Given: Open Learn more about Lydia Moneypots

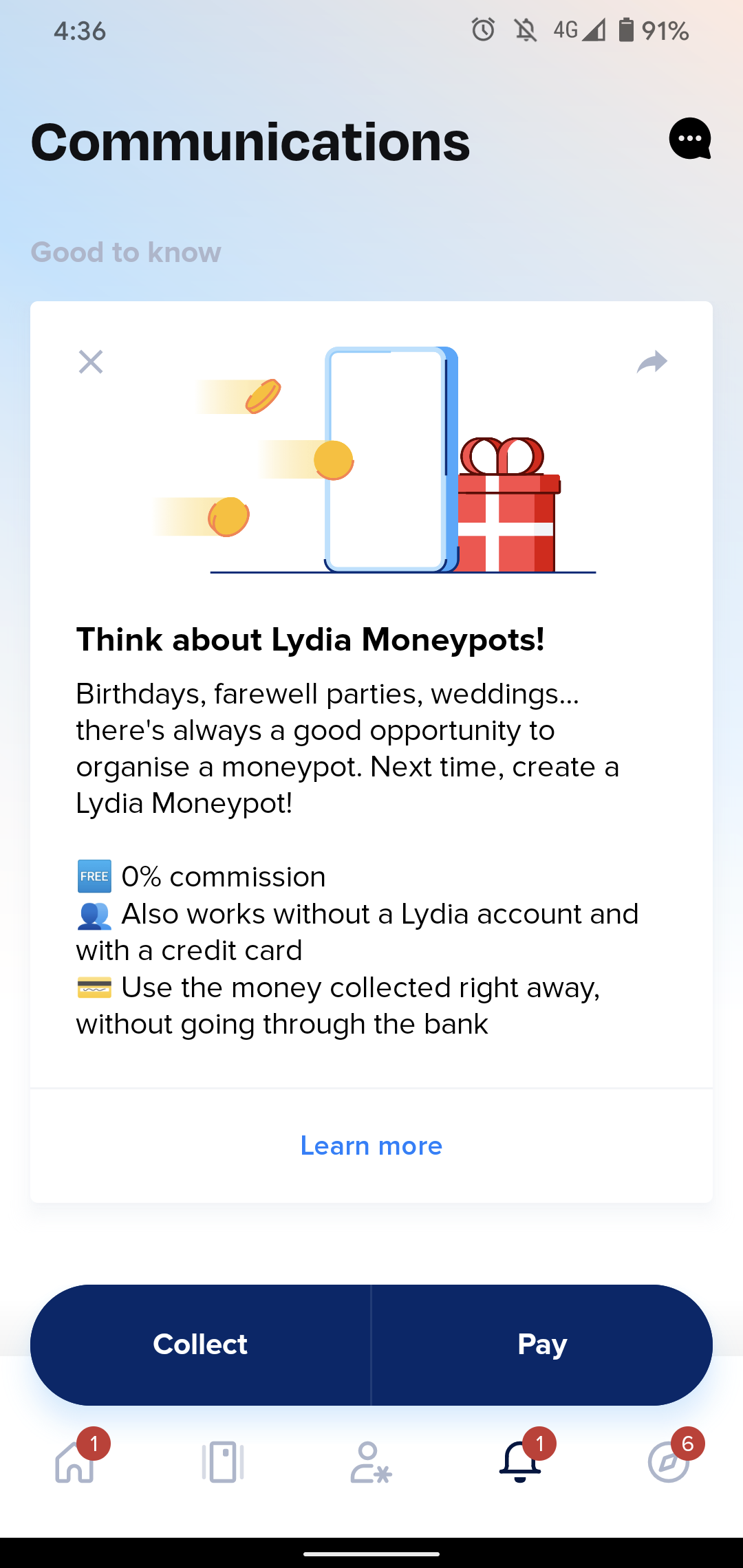Looking at the screenshot, I should [x=371, y=1145].
